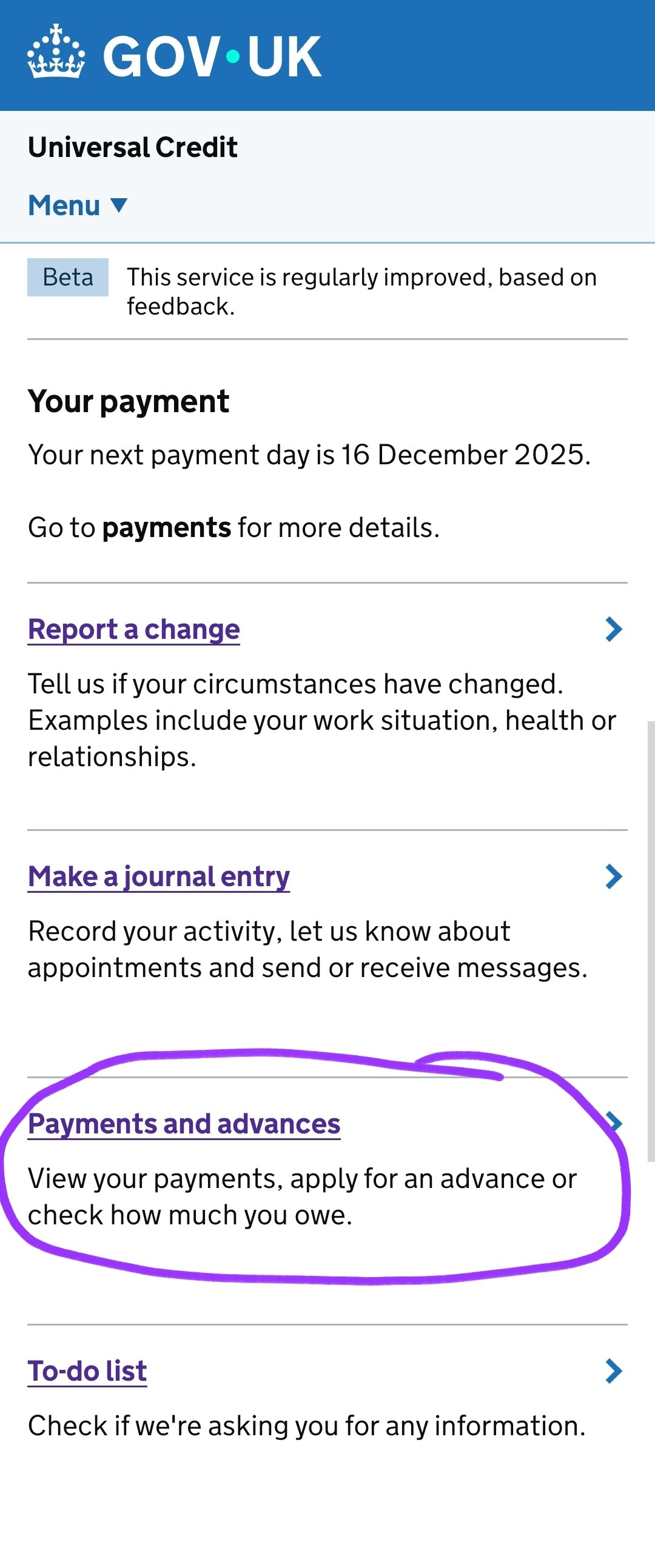The height and width of the screenshot is (1568, 655).
Task: Go to Payments and advances
Action: (x=184, y=1124)
